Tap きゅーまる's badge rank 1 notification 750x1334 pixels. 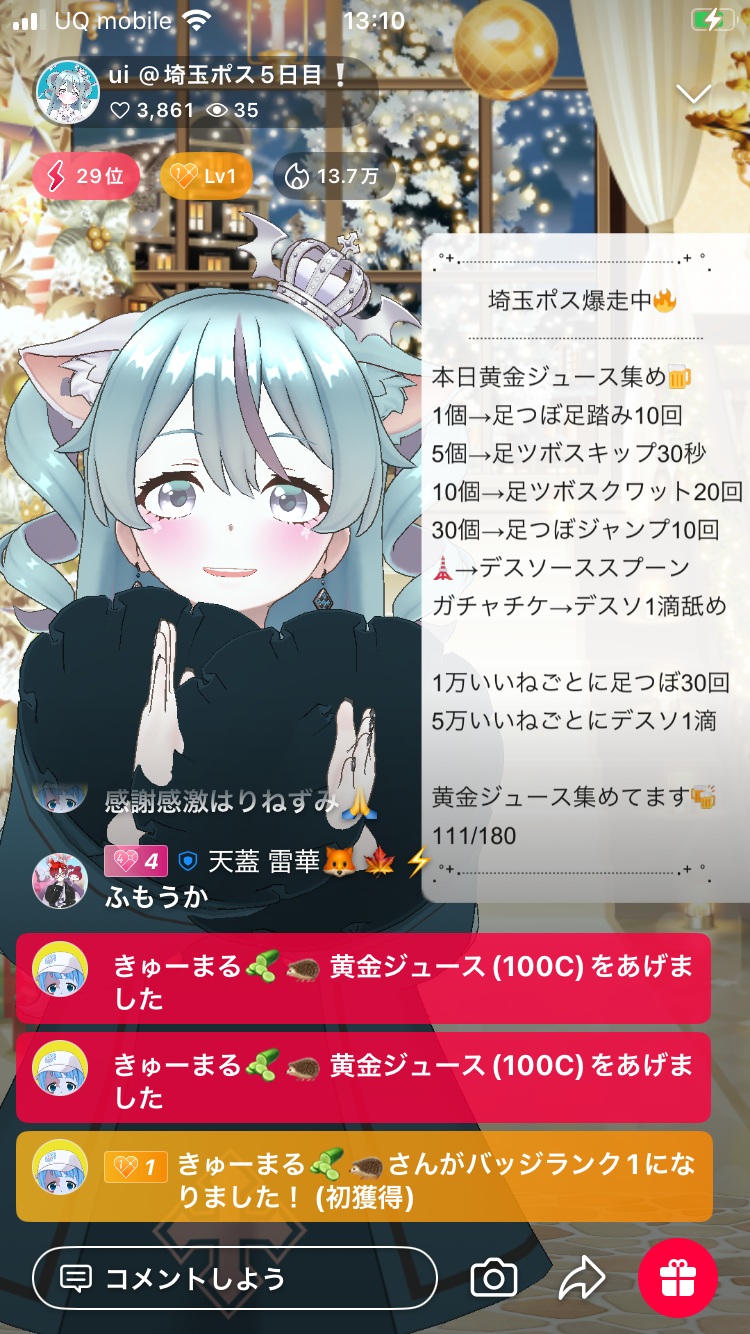click(364, 1176)
